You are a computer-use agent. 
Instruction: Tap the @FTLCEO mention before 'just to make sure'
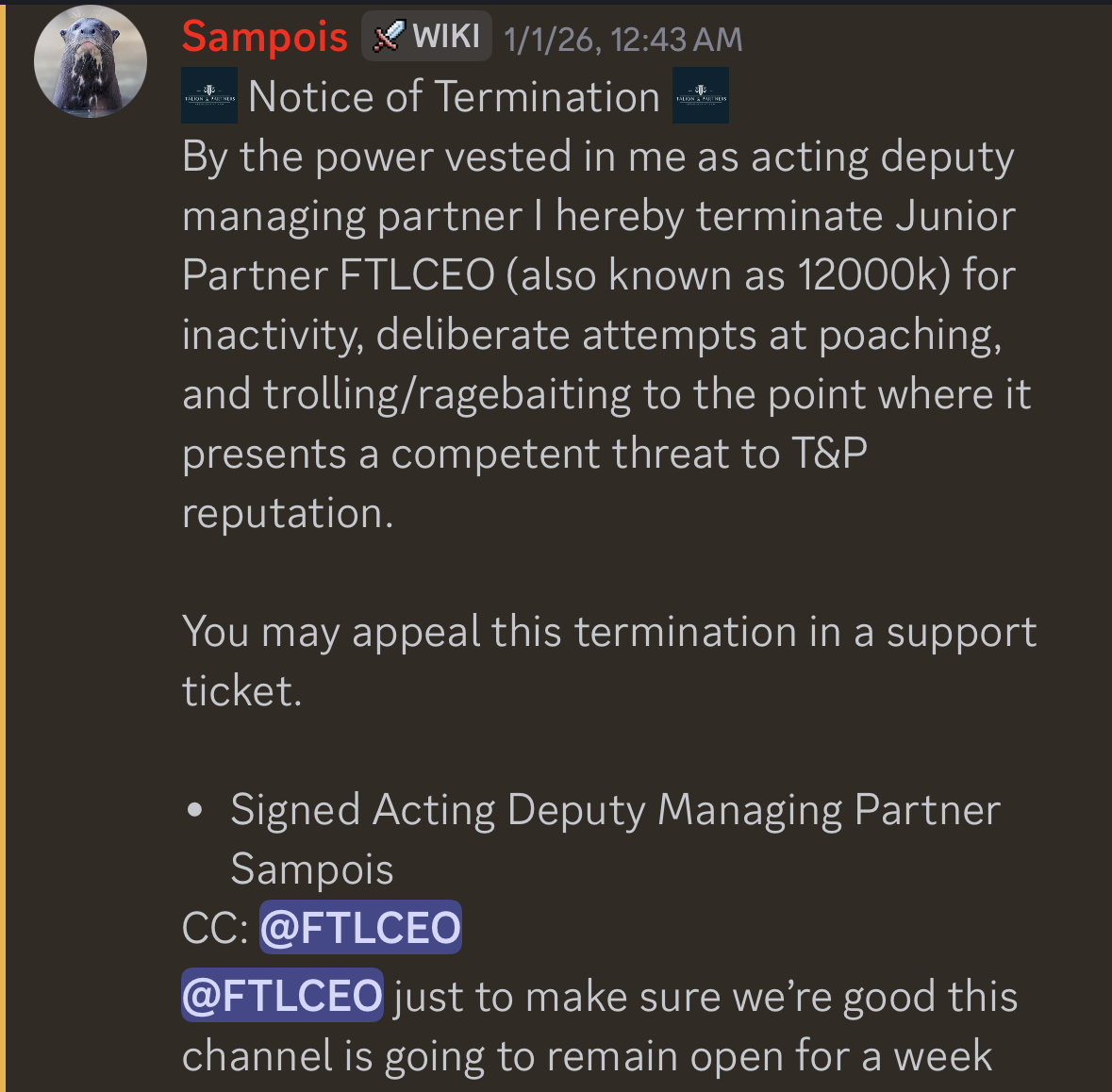coord(282,996)
